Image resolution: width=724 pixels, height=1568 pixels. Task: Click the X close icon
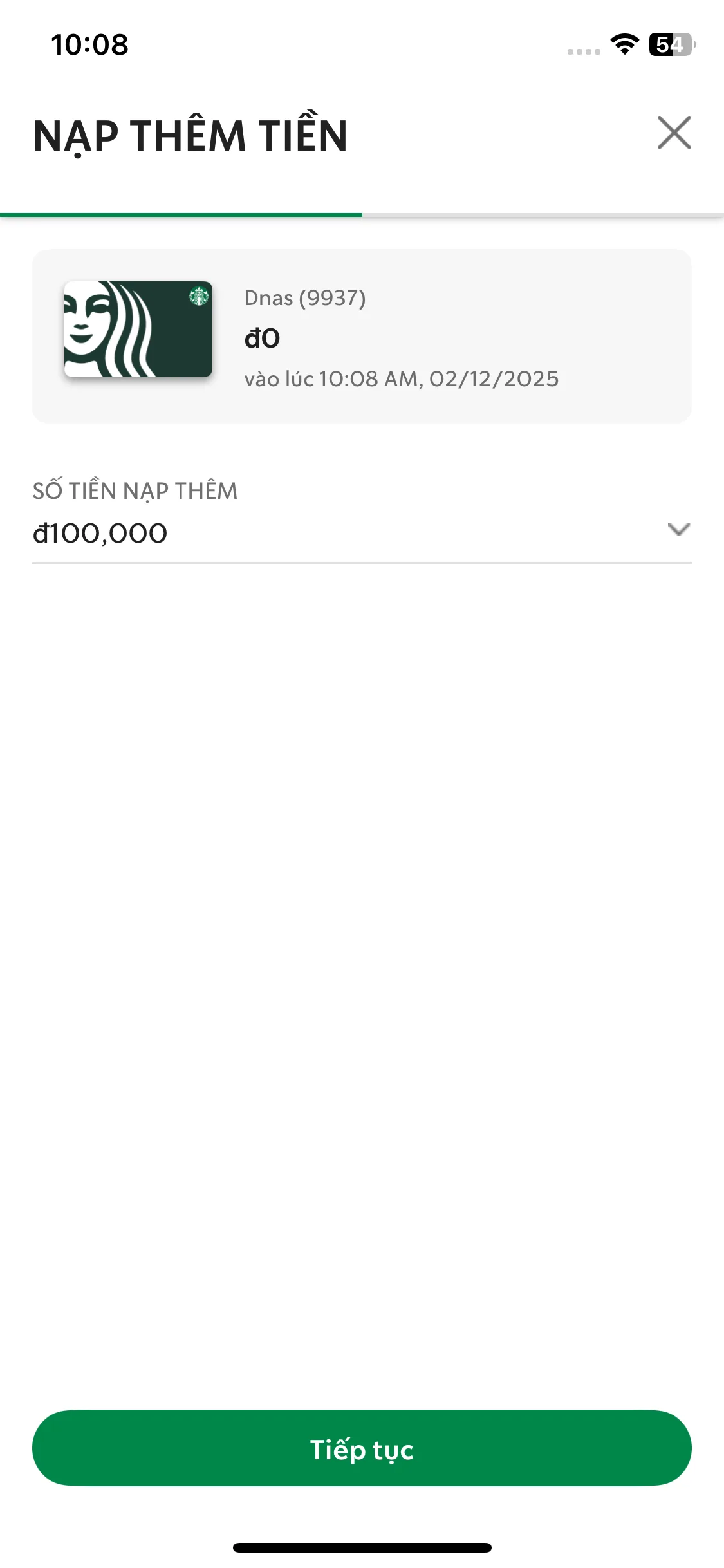point(674,133)
